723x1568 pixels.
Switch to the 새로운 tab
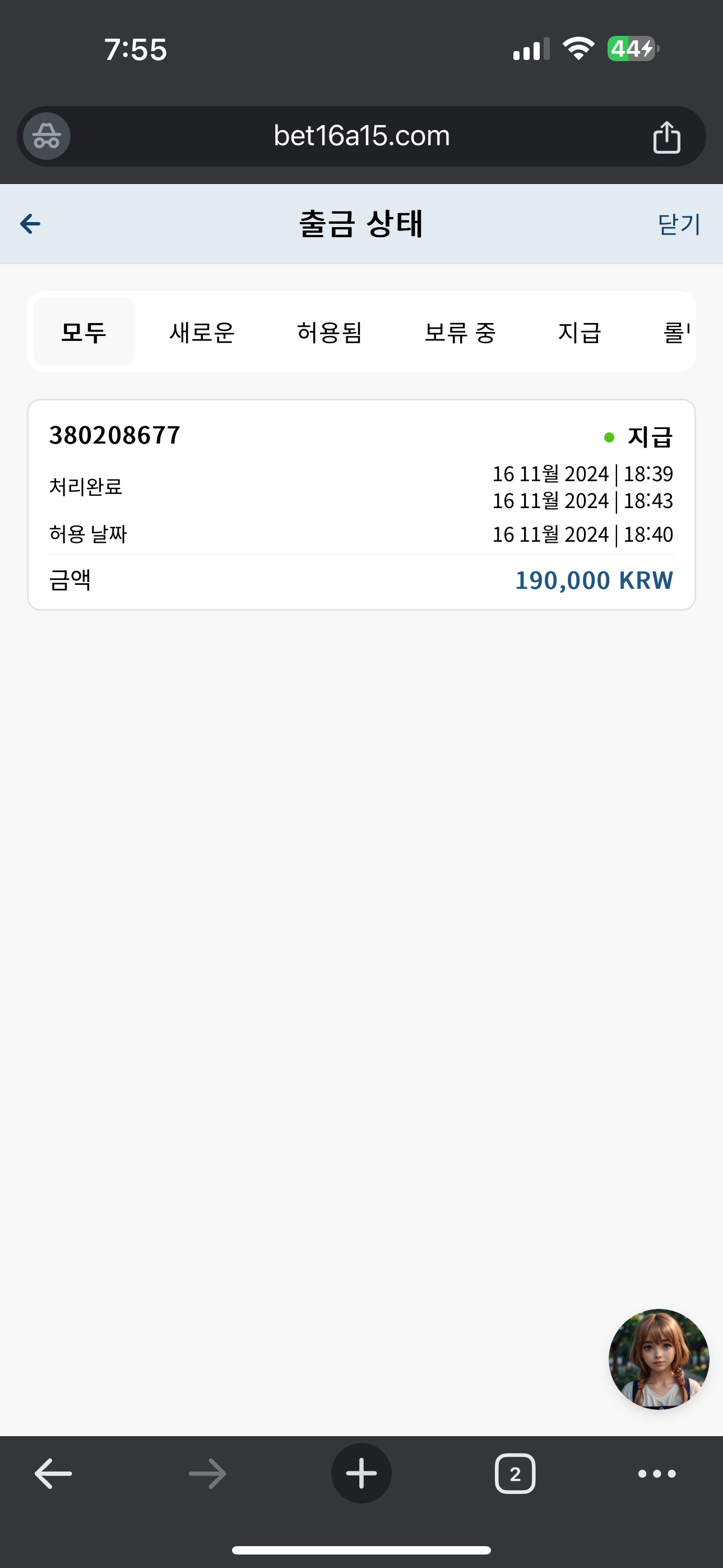202,332
